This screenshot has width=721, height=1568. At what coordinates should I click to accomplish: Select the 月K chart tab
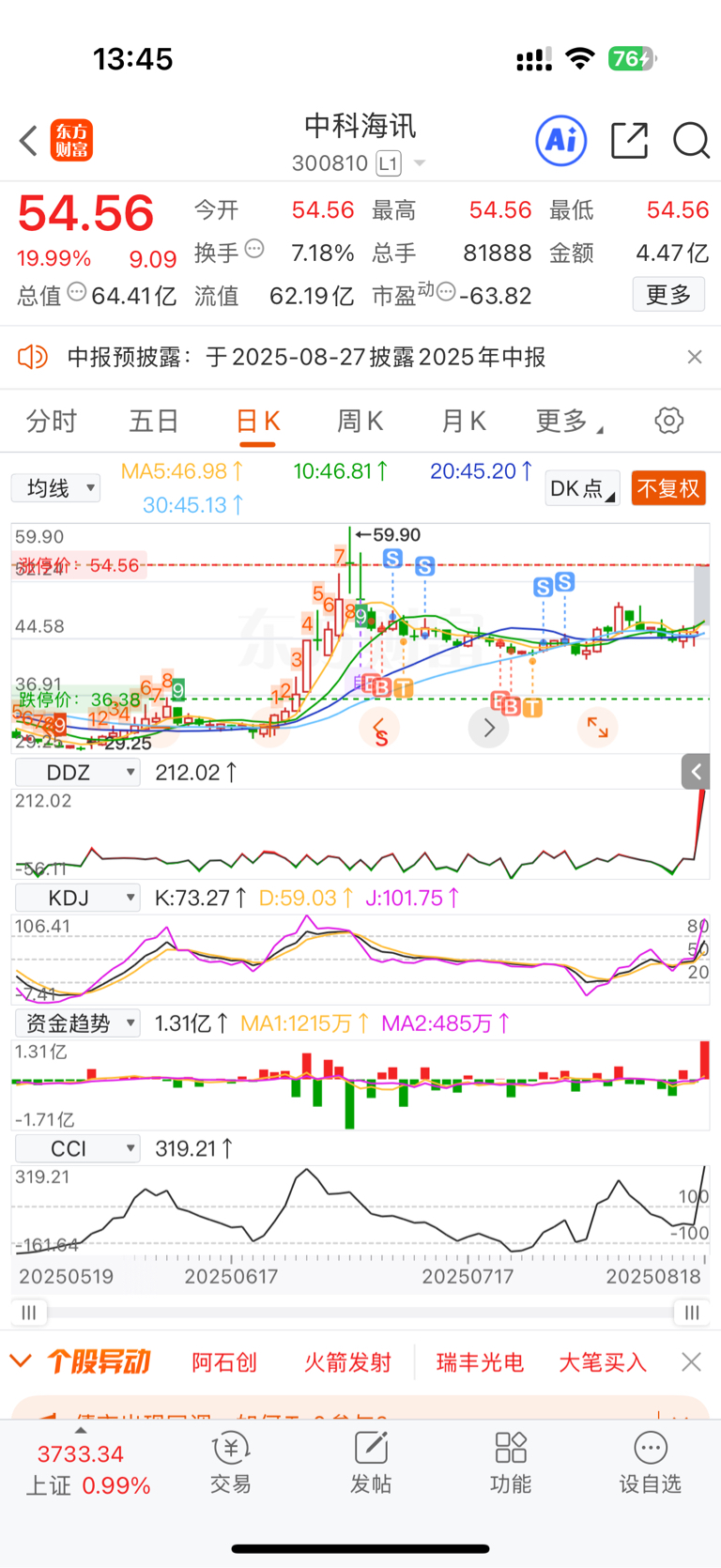(464, 421)
